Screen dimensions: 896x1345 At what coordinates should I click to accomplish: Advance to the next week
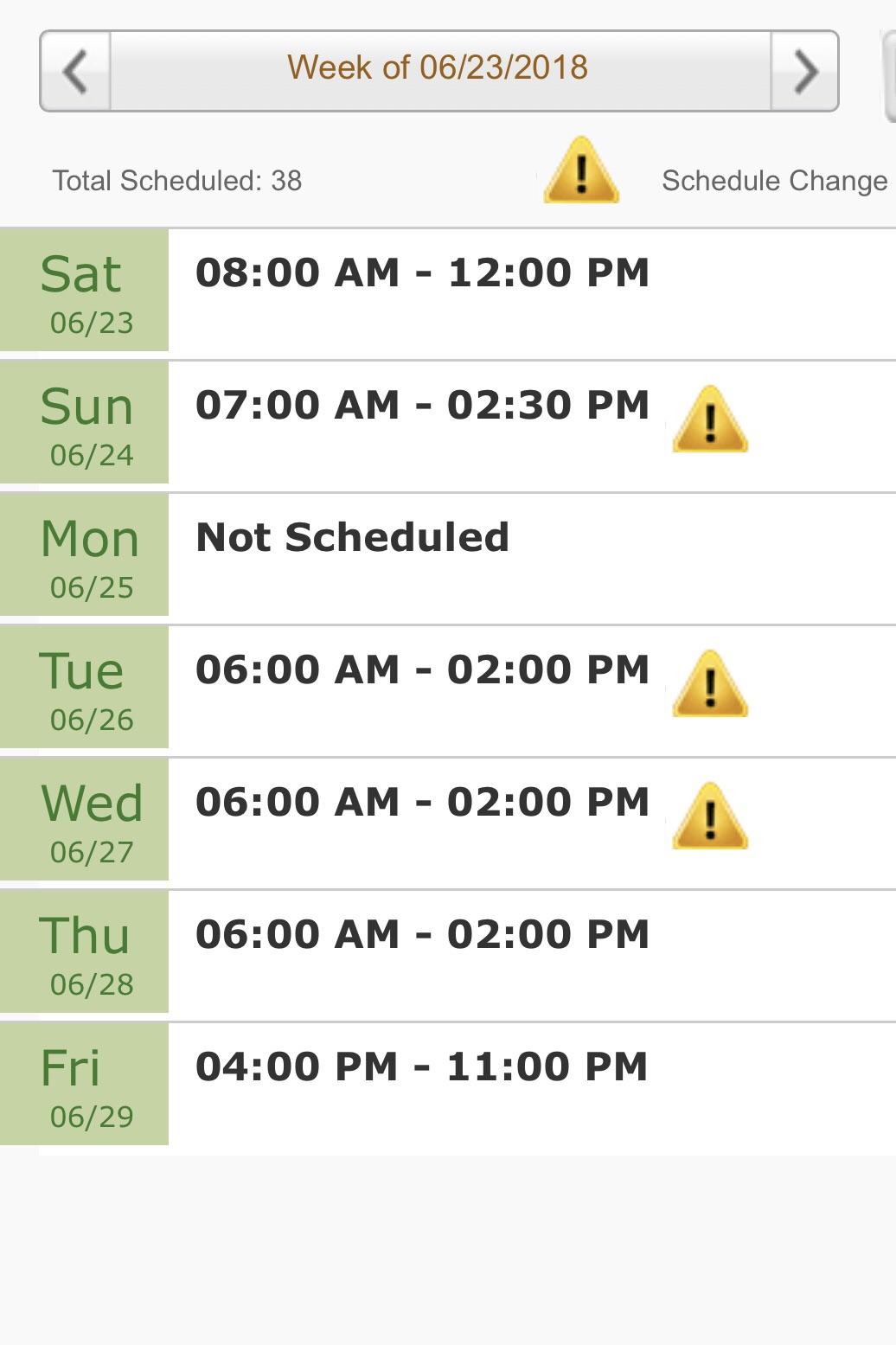point(805,71)
